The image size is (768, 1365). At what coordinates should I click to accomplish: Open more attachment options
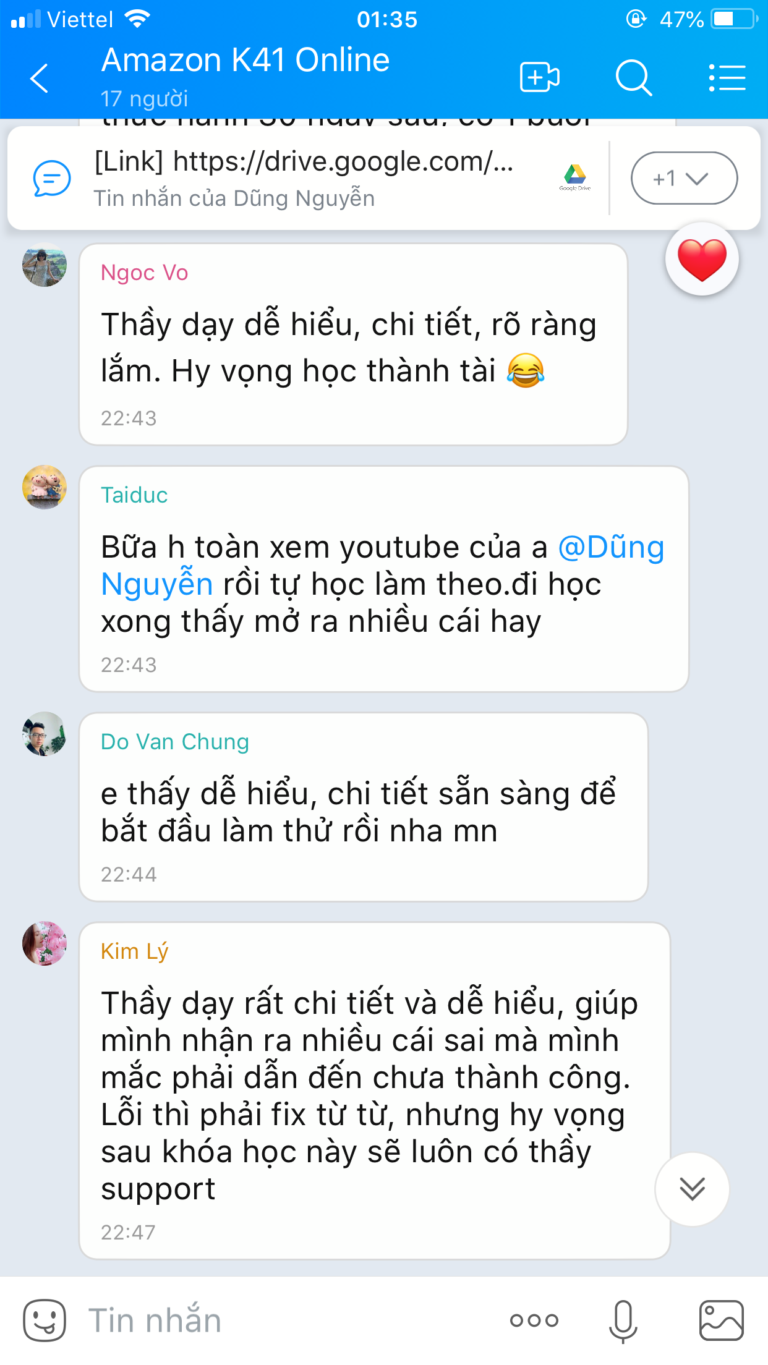click(533, 1320)
